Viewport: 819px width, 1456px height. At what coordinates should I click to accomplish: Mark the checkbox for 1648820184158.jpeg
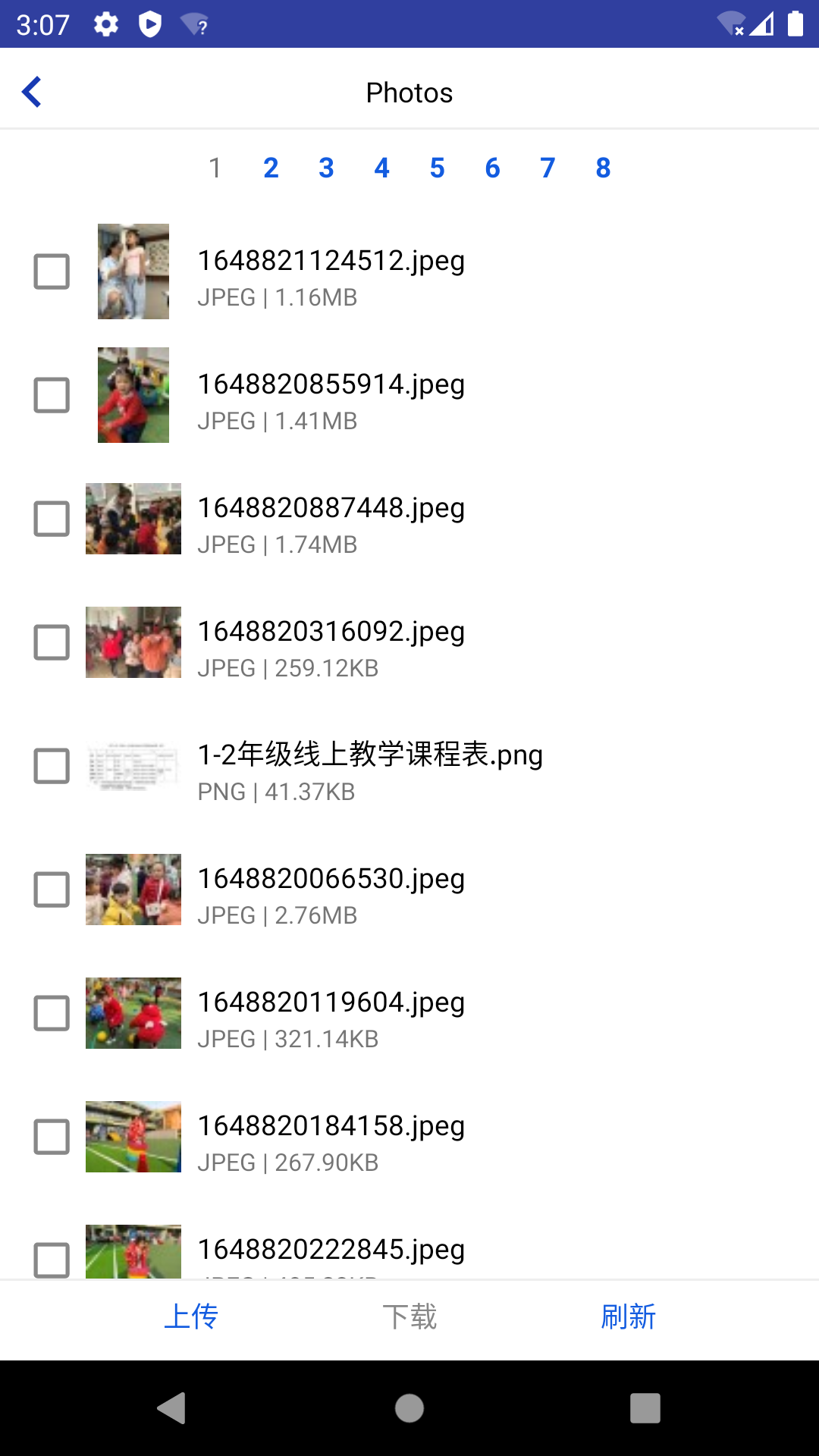(52, 1137)
